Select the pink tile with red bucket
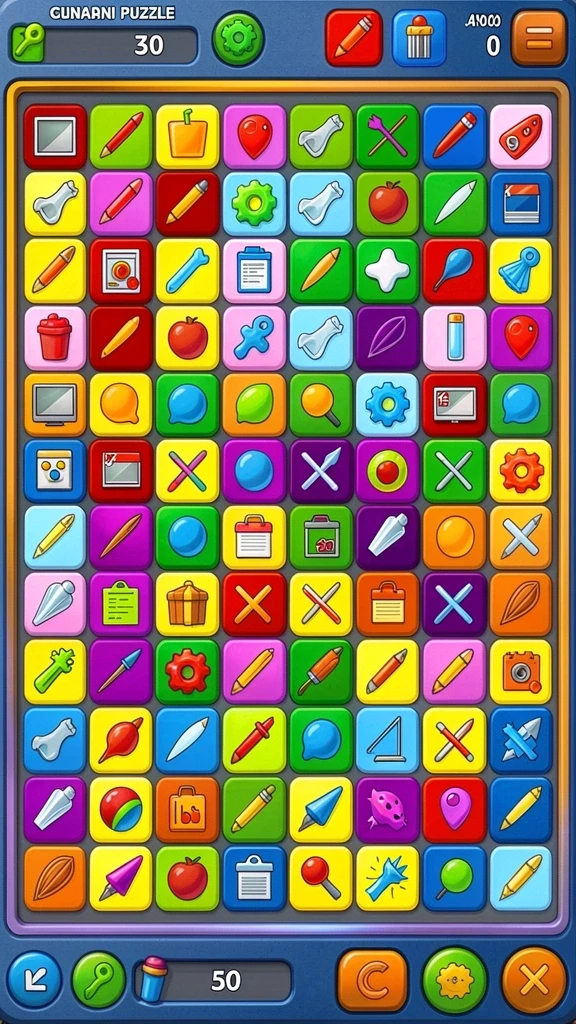Screen dimensions: 576x1024 [x=55, y=338]
